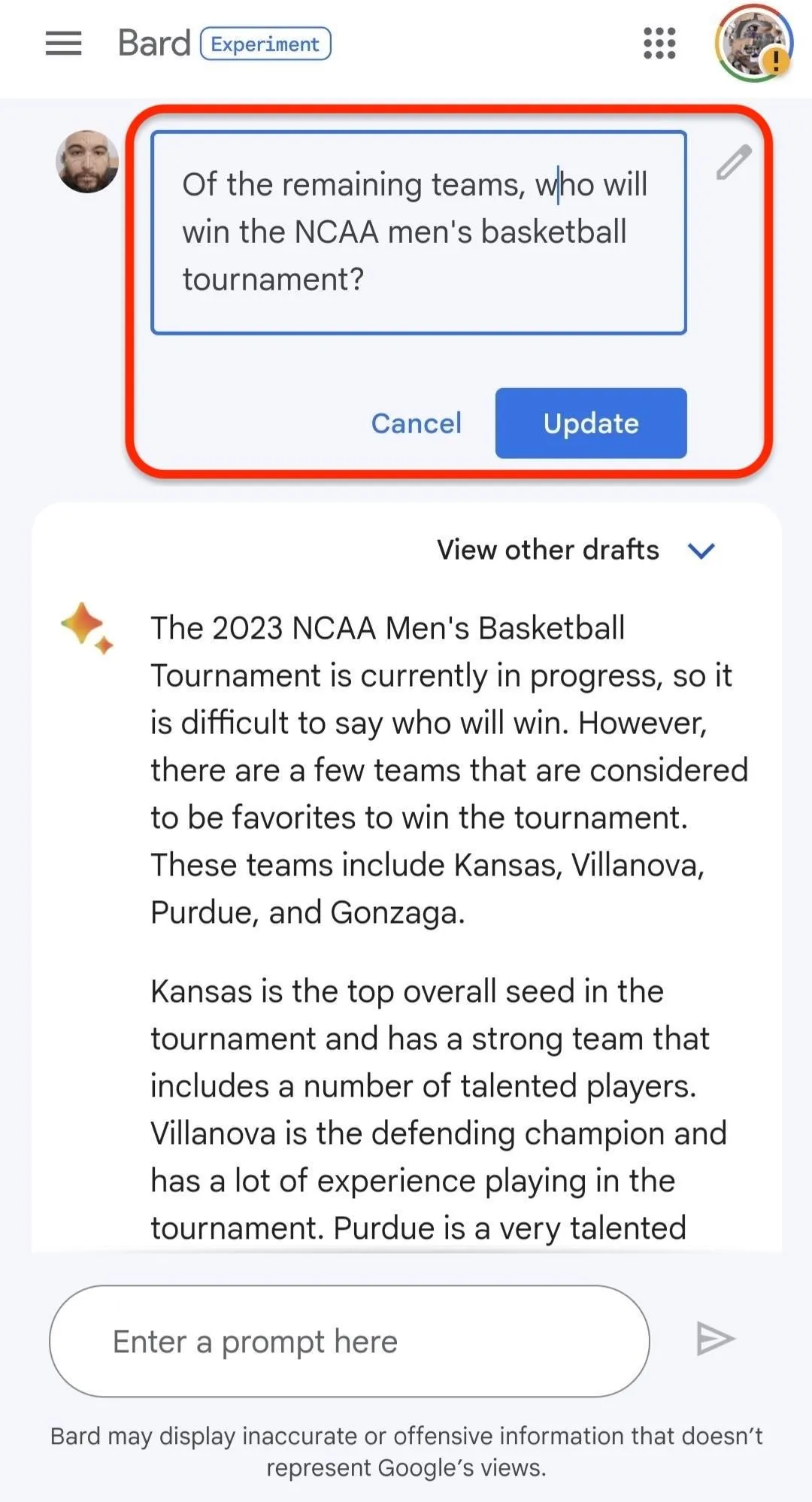The width and height of the screenshot is (812, 1502).
Task: Focus the 'Enter a prompt here' field
Action: pyautogui.click(x=350, y=1341)
